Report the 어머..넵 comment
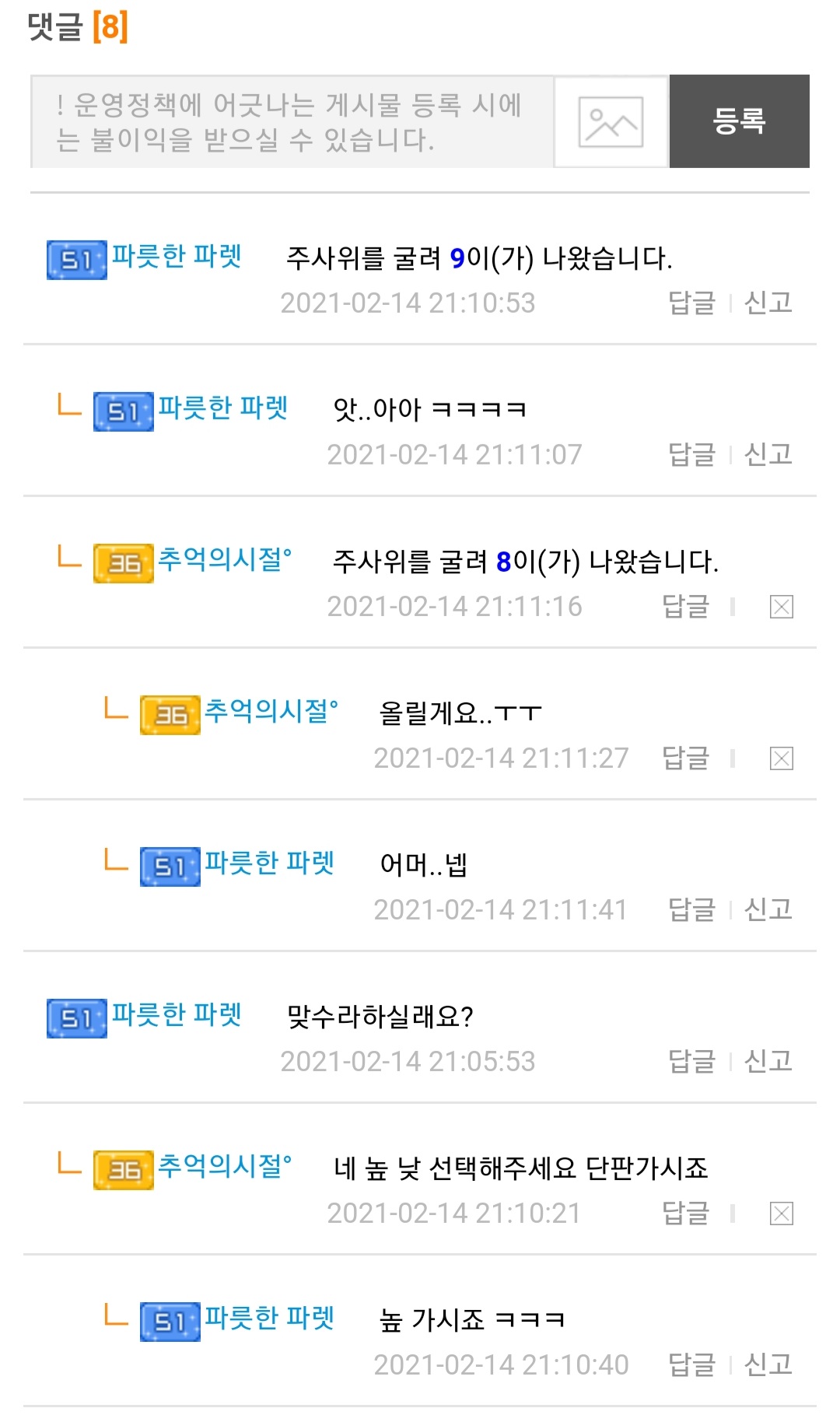The height and width of the screenshot is (1415, 840). pyautogui.click(x=768, y=909)
